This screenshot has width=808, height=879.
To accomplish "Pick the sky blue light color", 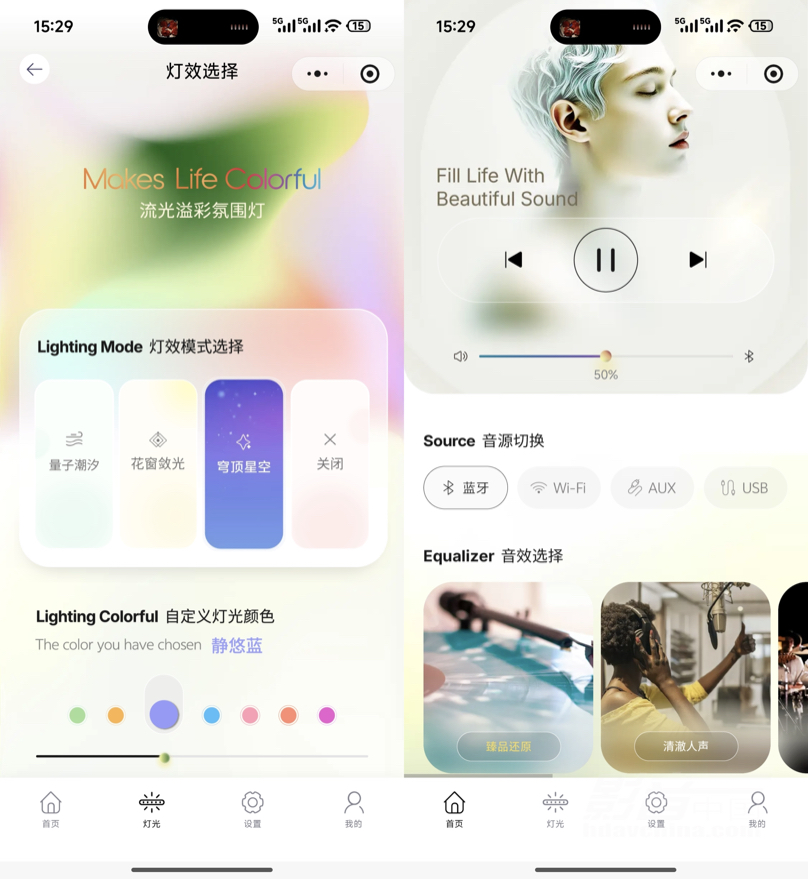I will pyautogui.click(x=212, y=715).
